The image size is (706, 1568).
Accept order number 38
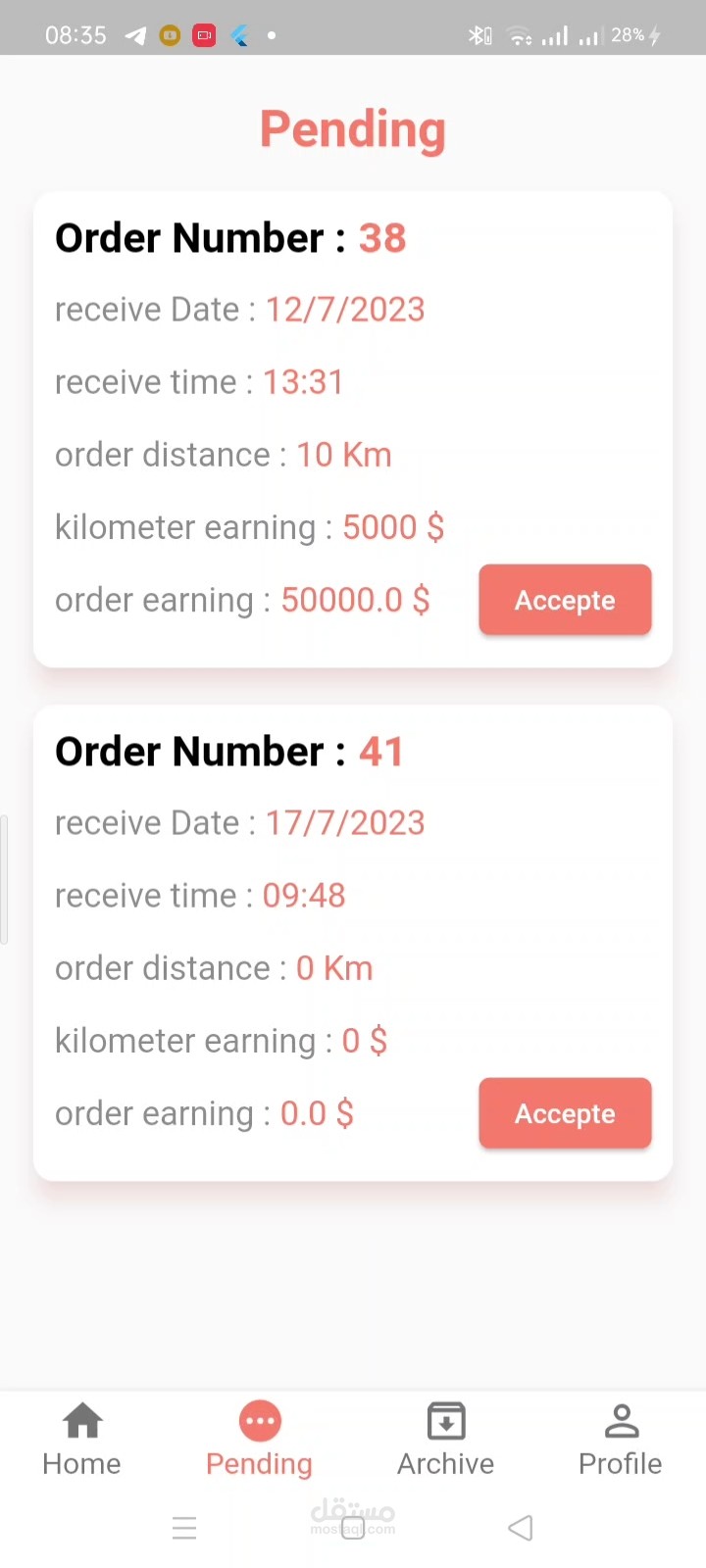point(565,600)
